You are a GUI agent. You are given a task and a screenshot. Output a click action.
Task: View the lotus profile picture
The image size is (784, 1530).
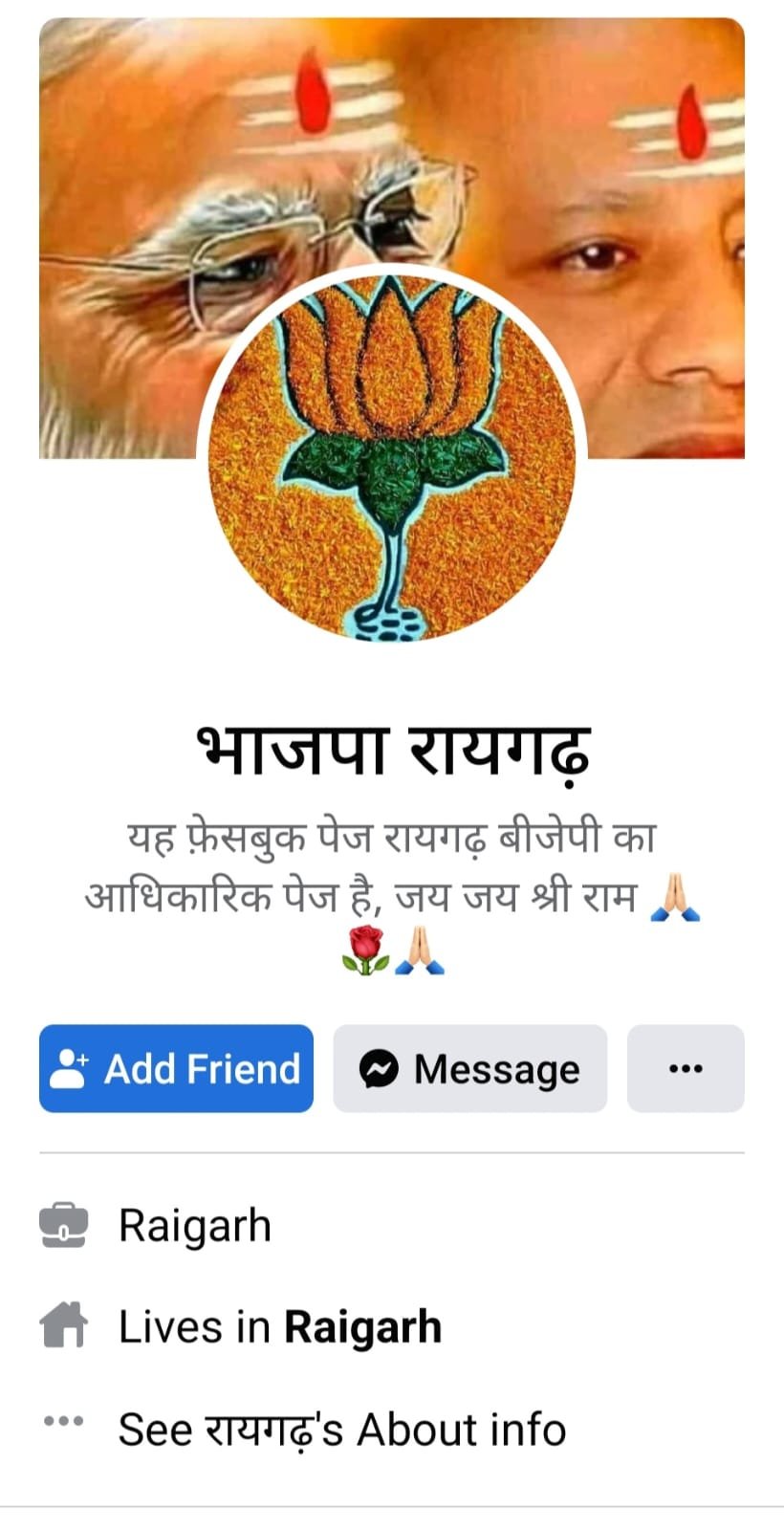tap(392, 454)
